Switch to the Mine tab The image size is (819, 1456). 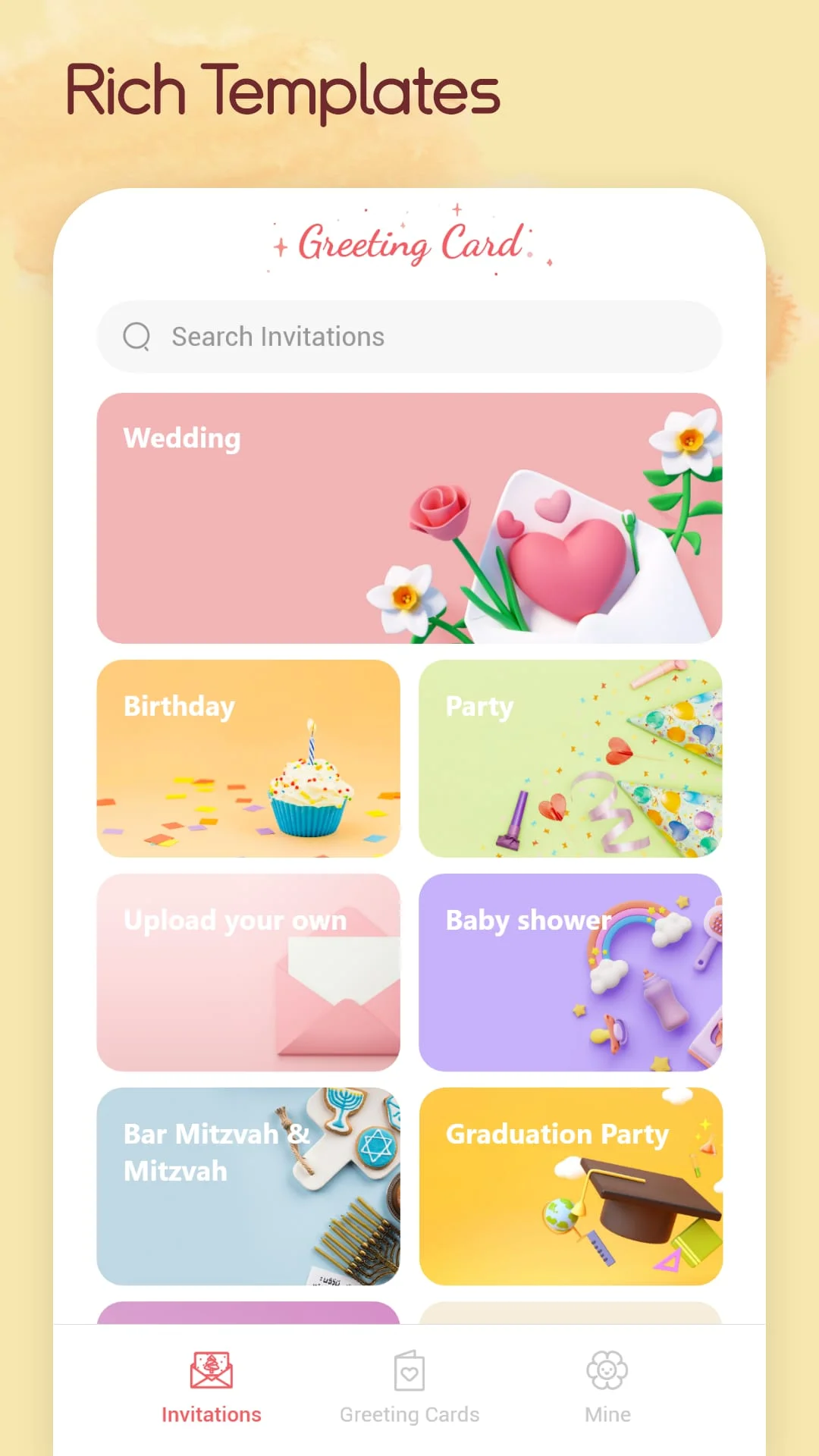(x=607, y=1388)
